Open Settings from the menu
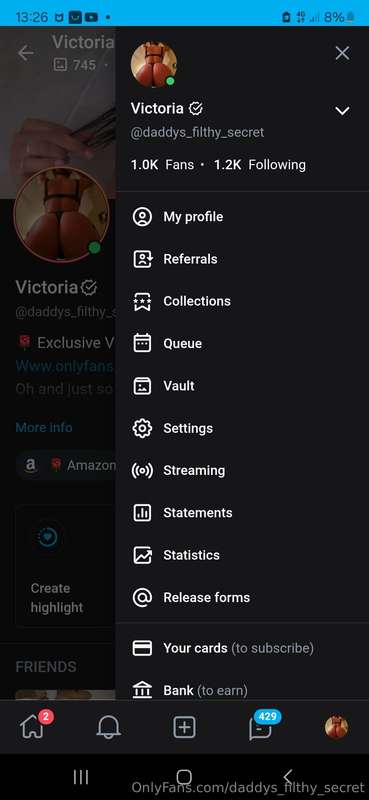The image size is (369, 800). coord(242,429)
